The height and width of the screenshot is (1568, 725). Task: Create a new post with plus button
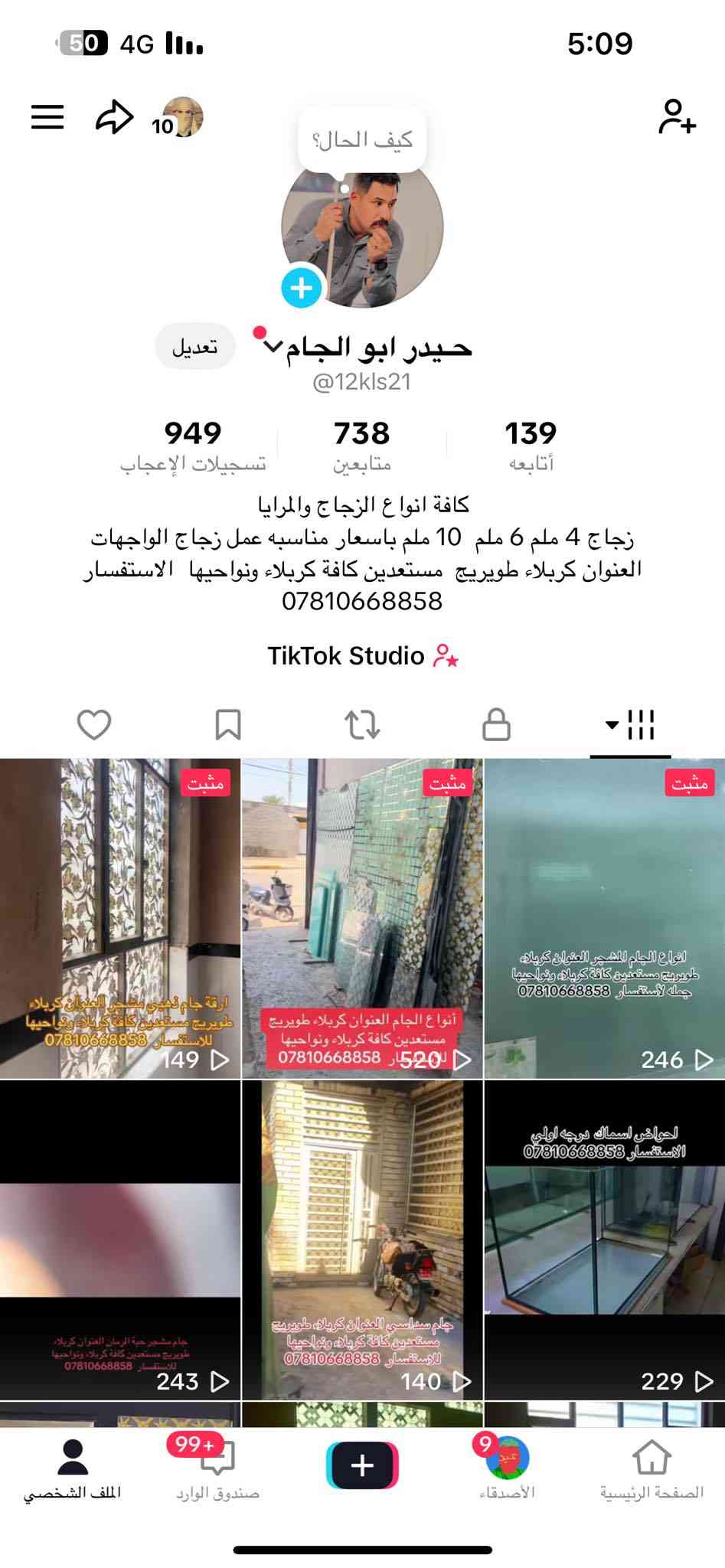coord(362,1465)
